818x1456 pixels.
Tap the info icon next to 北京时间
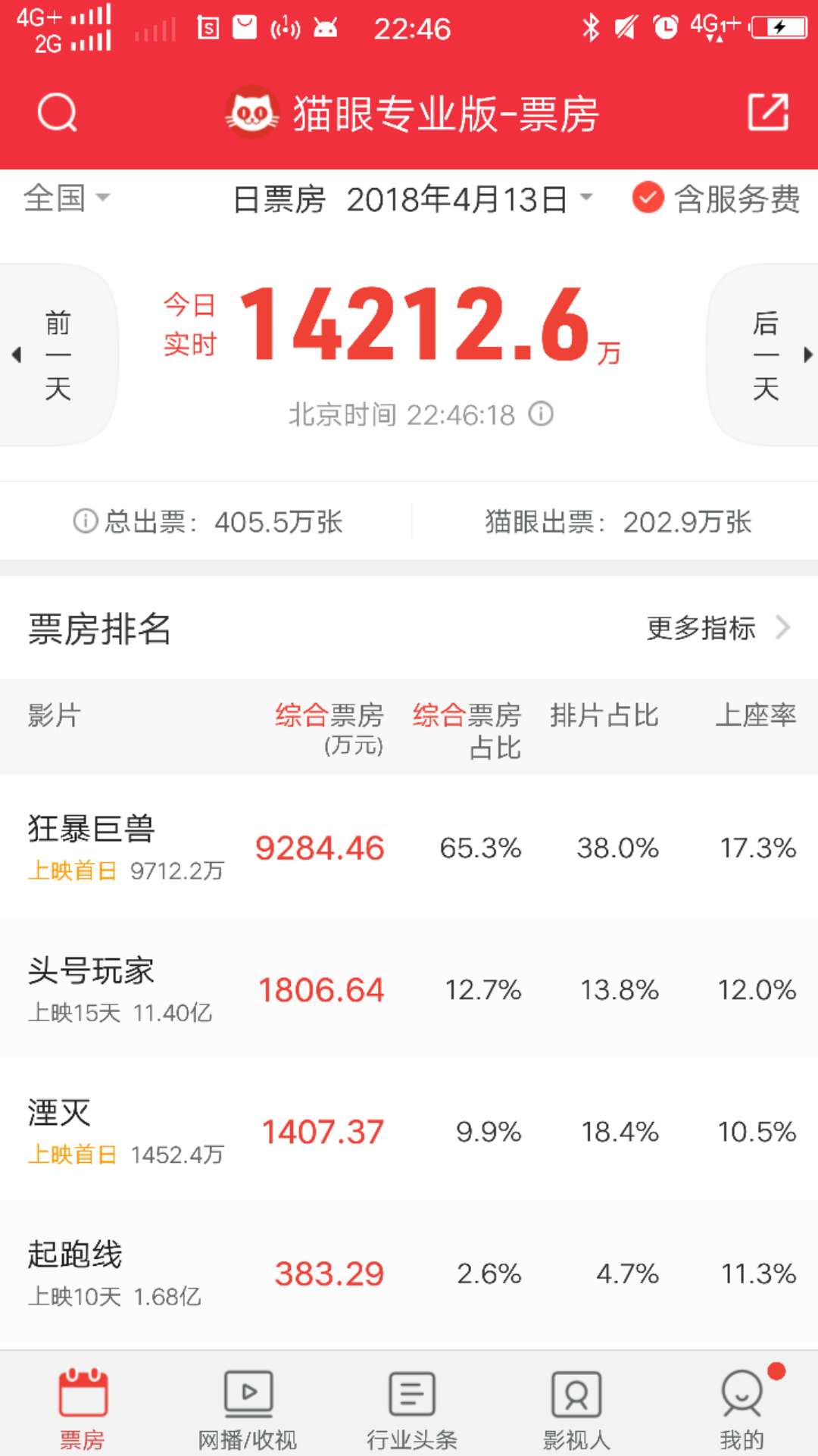click(x=540, y=415)
